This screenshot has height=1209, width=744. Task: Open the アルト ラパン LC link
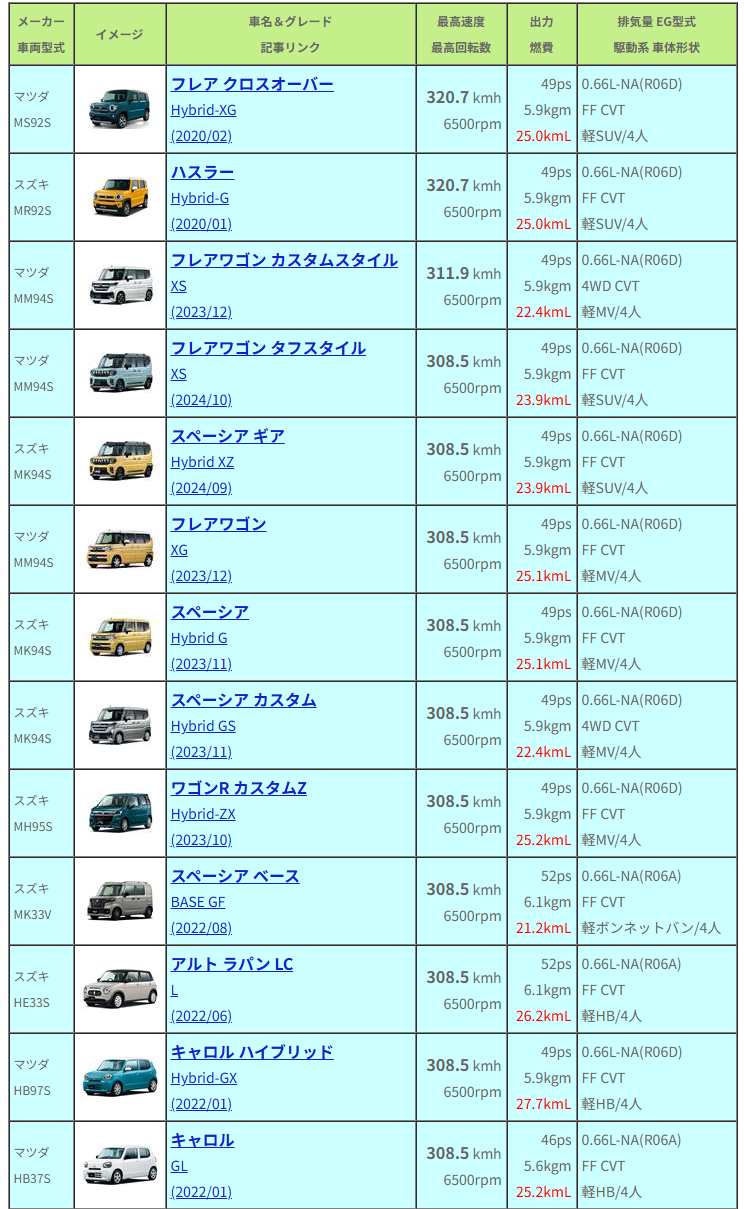point(232,964)
